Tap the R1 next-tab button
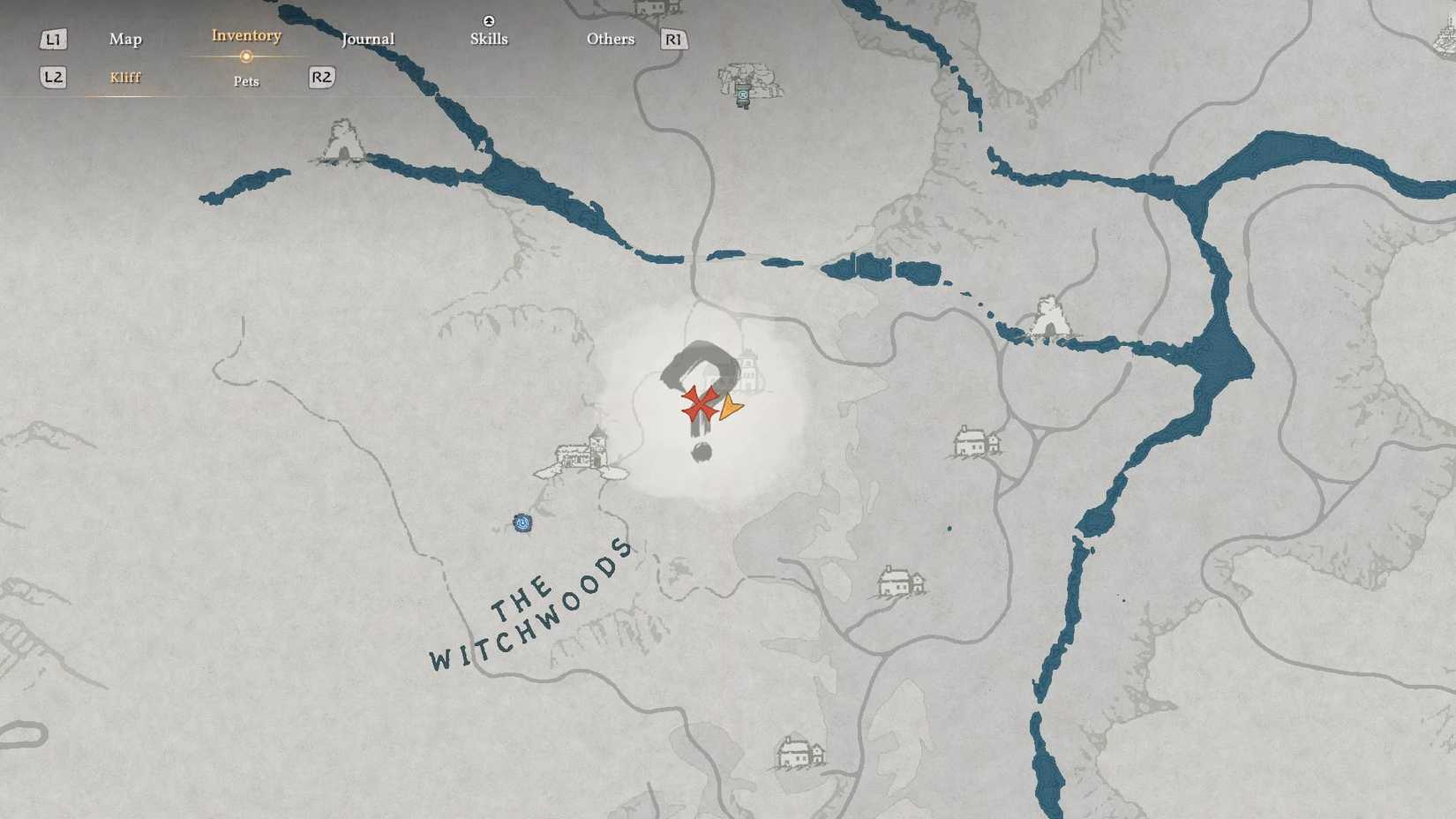This screenshot has height=819, width=1456. [x=673, y=39]
